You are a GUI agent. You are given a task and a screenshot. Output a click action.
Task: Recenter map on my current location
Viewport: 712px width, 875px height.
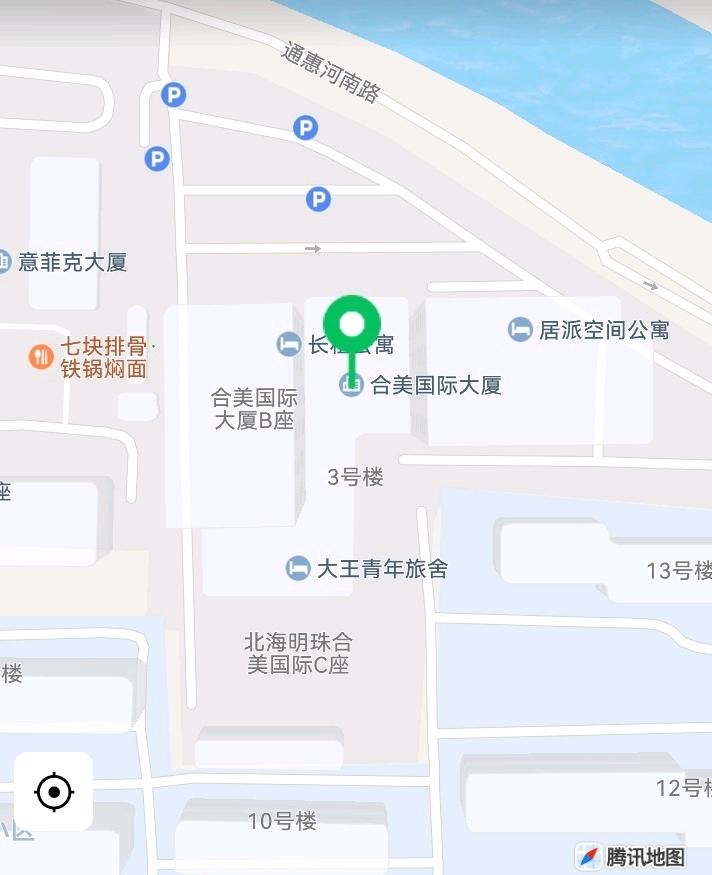54,793
